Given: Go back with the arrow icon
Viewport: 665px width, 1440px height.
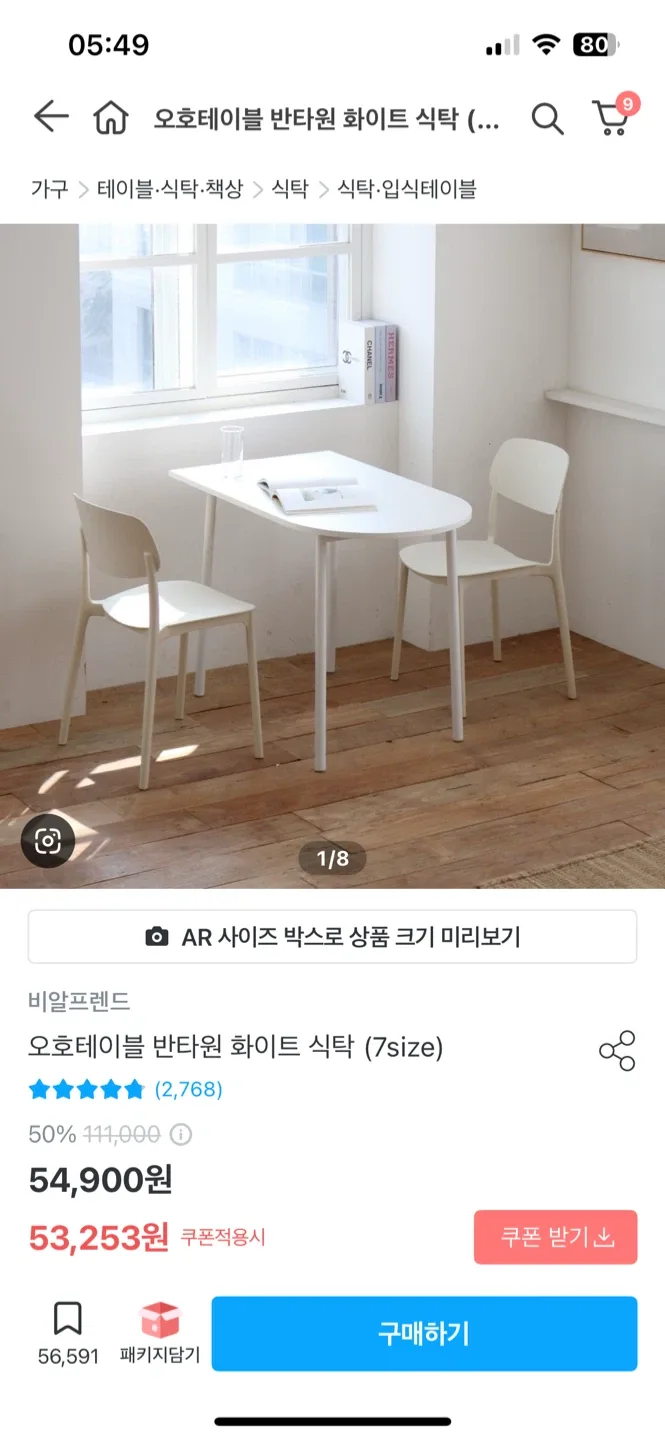Looking at the screenshot, I should 50,118.
